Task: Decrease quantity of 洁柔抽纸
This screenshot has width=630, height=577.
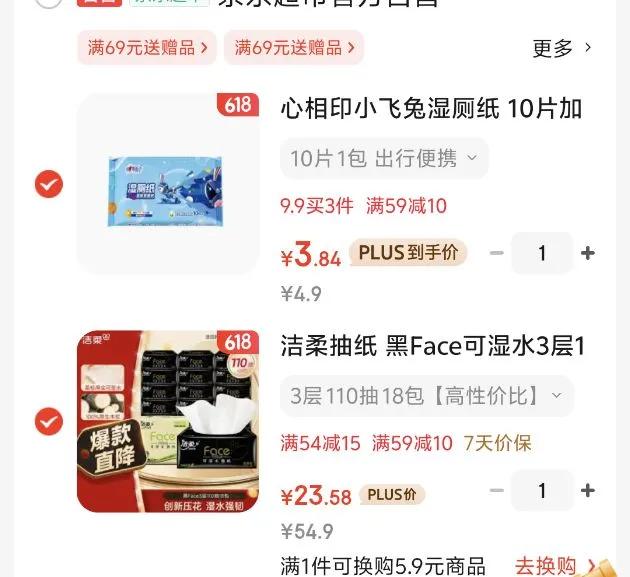Action: 497,490
